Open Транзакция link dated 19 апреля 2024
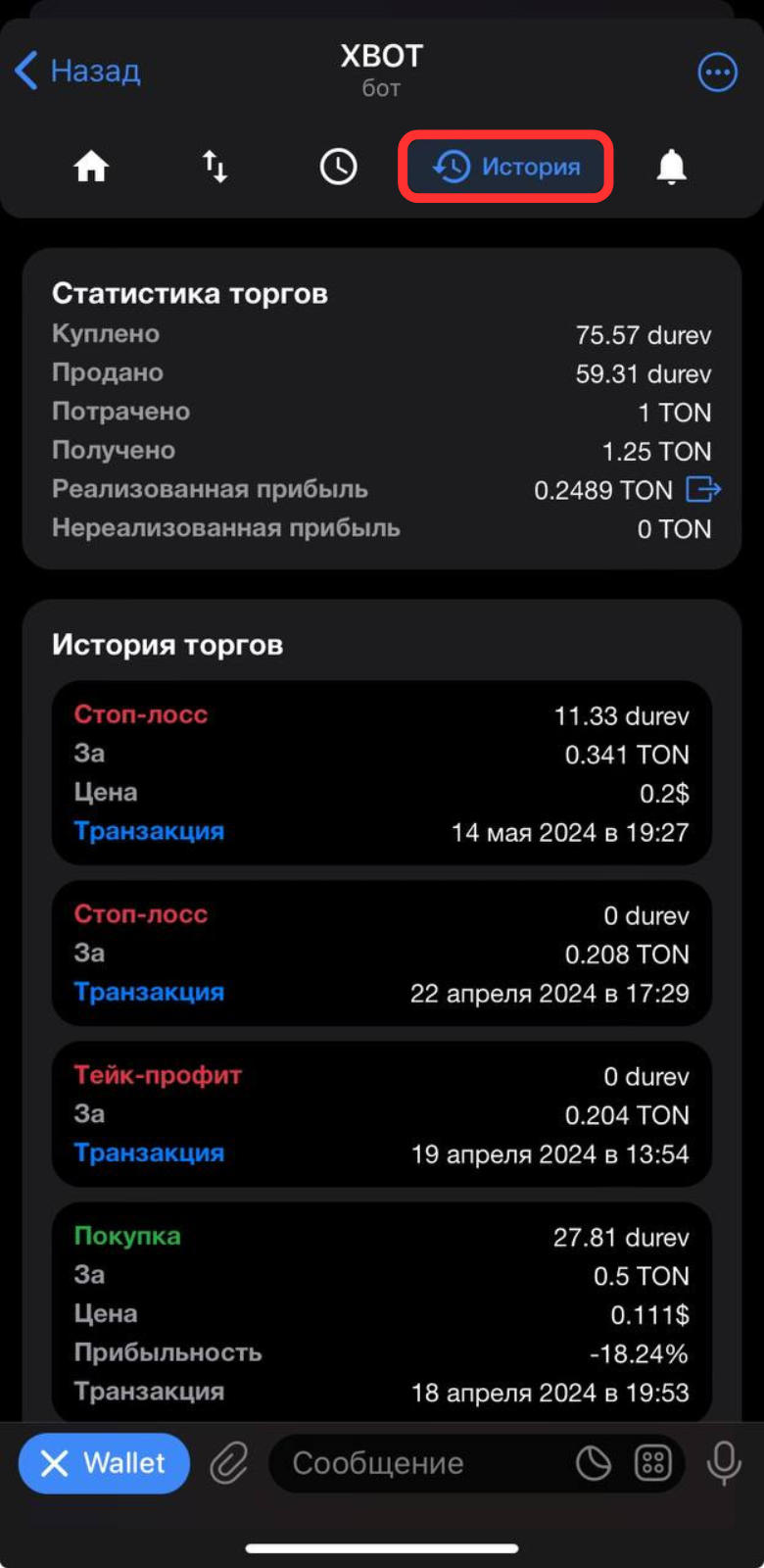This screenshot has height=1568, width=764. (x=149, y=1152)
